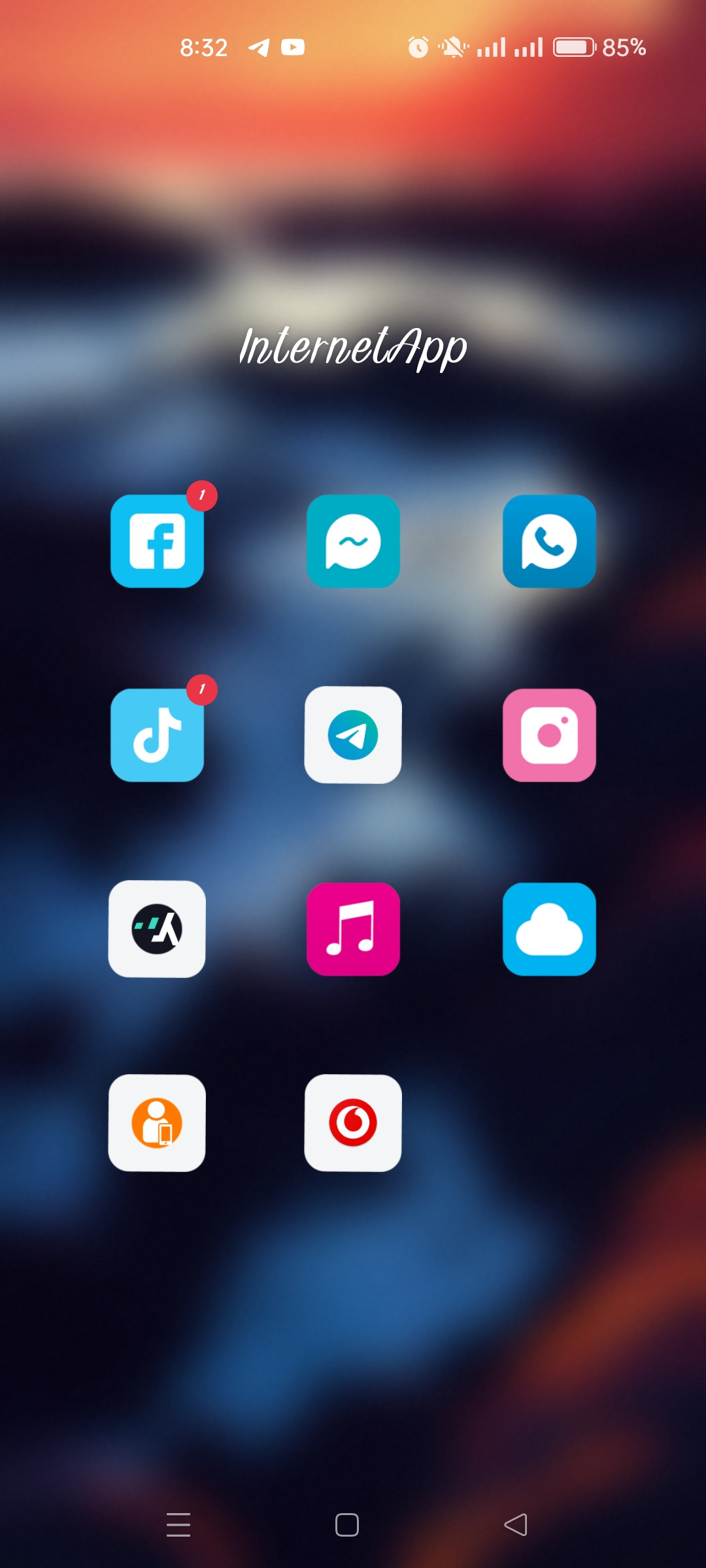Launch the pink music note app
Image resolution: width=706 pixels, height=1568 pixels.
pos(353,929)
